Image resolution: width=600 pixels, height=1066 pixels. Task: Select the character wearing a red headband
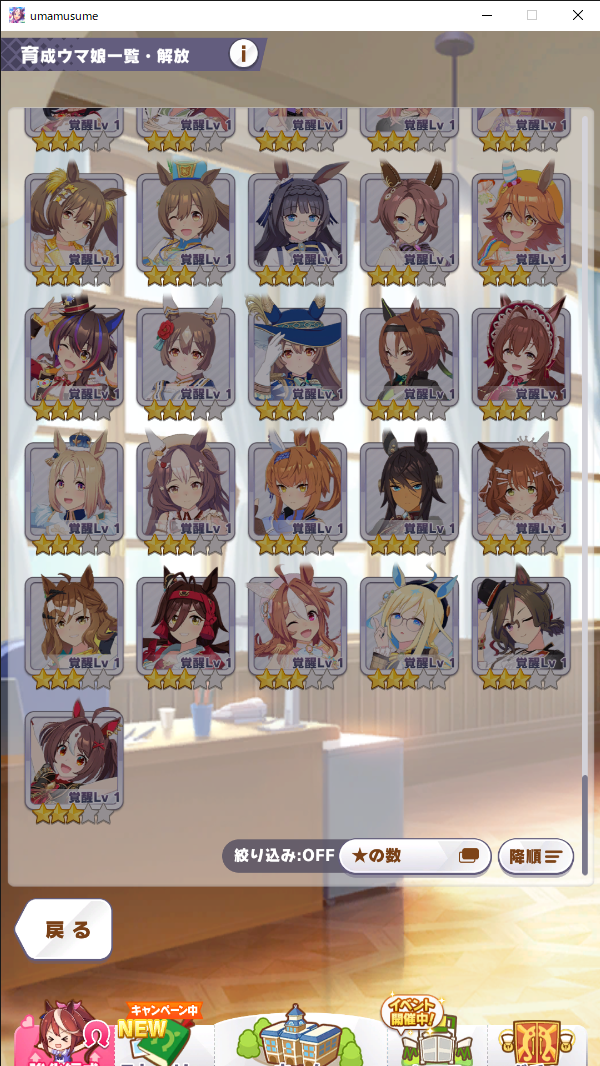point(186,625)
